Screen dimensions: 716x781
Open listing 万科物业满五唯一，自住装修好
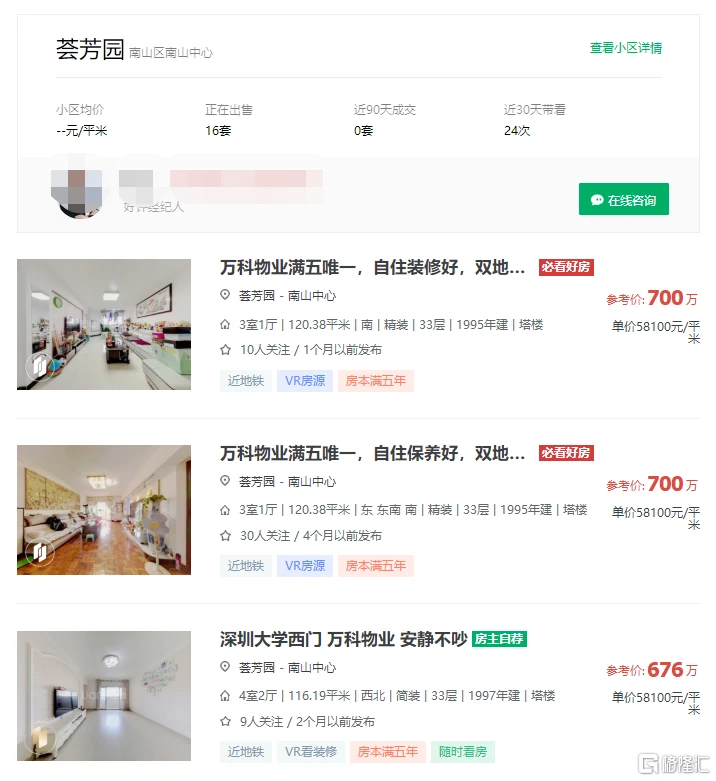point(372,267)
